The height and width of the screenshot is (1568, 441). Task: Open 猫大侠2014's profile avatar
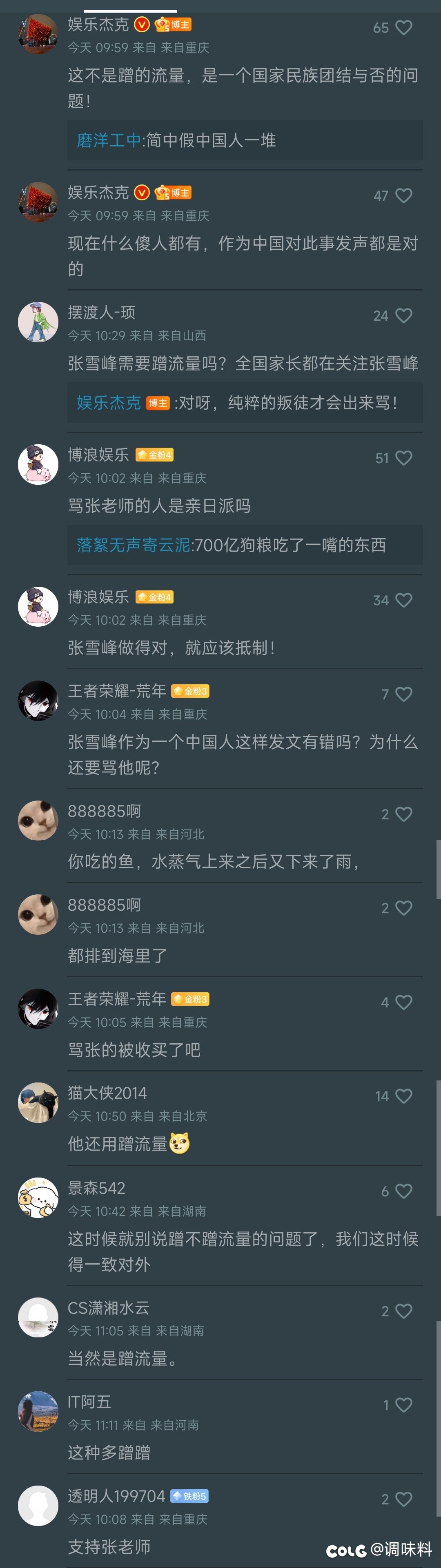coord(38,1102)
